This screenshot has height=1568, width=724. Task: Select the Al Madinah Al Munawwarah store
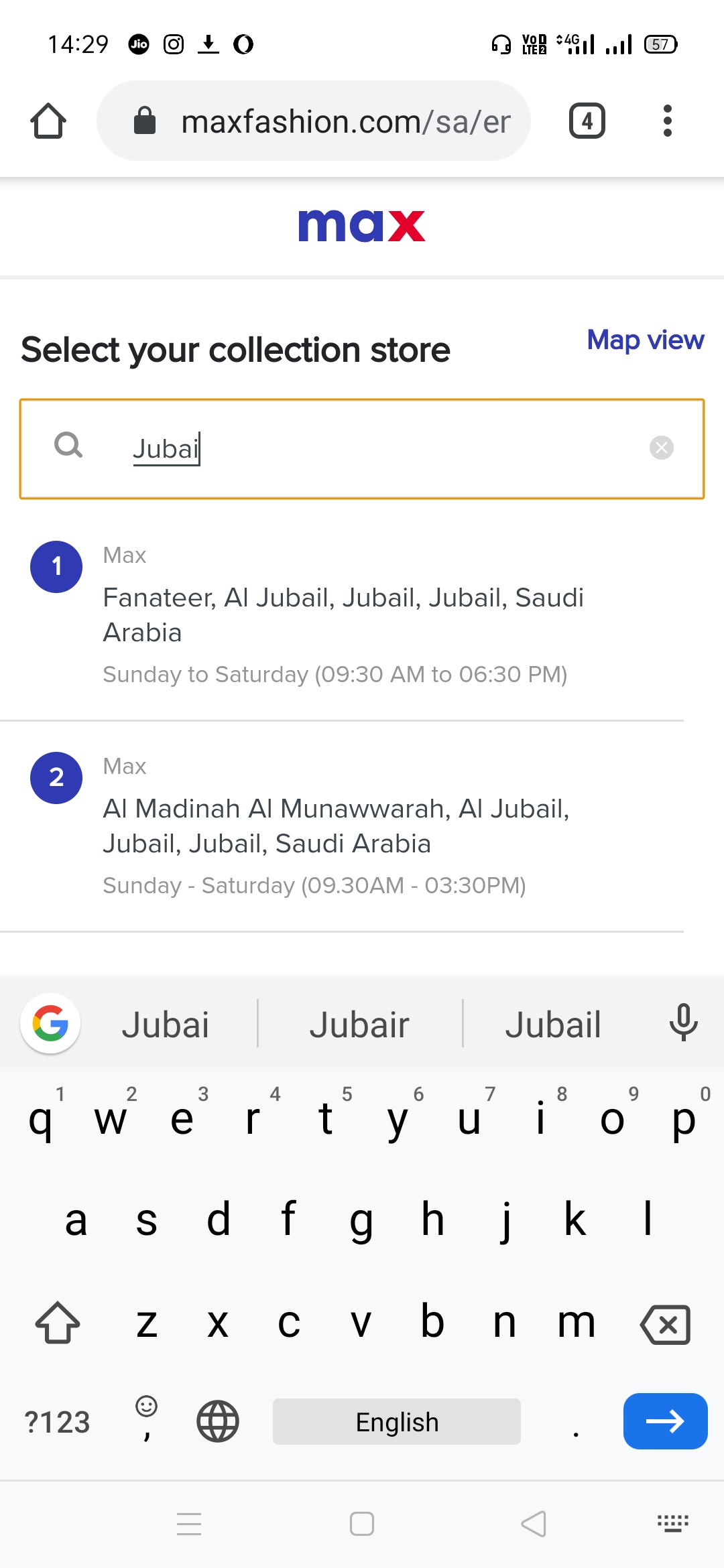(335, 826)
